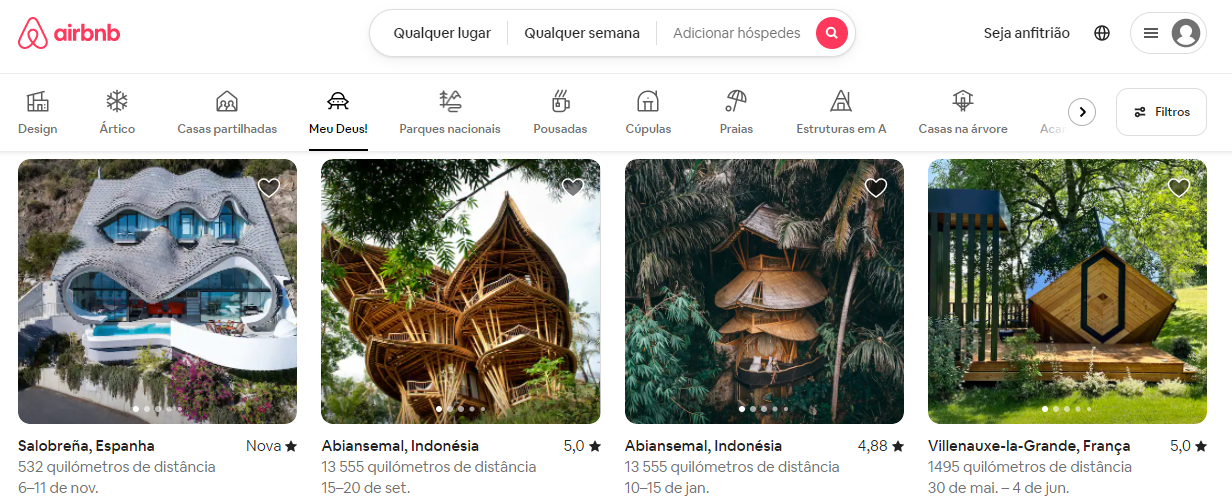1232x502 pixels.
Task: Switch to the Design category
Action: point(38,112)
